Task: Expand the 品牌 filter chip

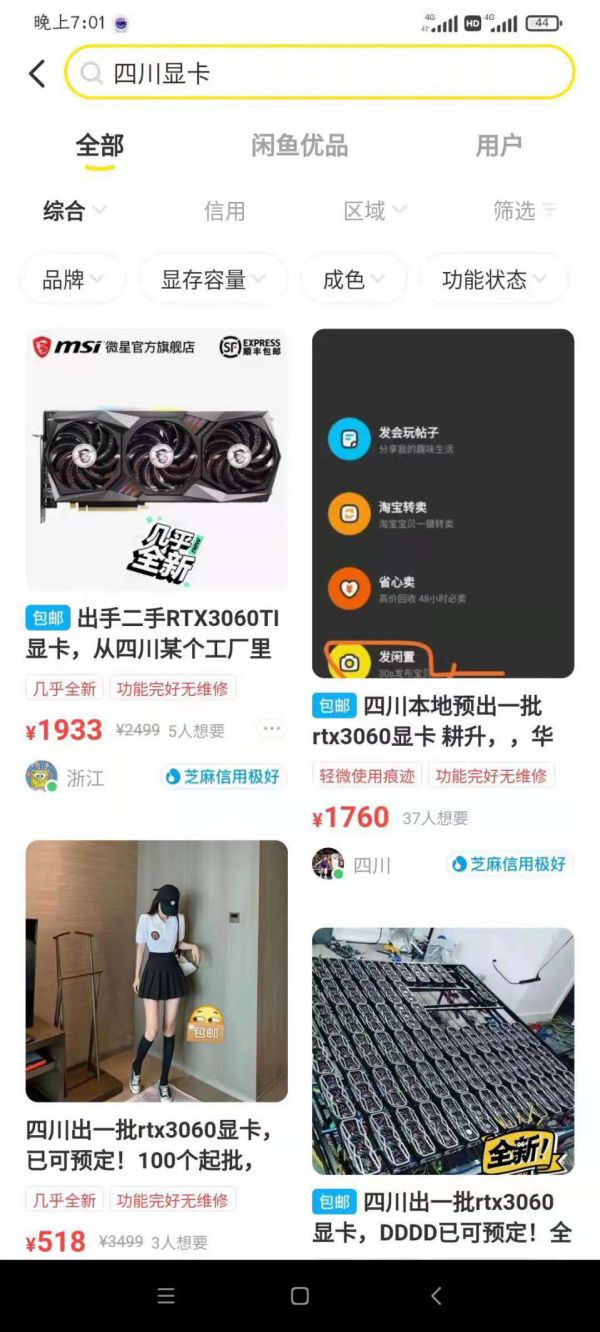Action: point(73,280)
